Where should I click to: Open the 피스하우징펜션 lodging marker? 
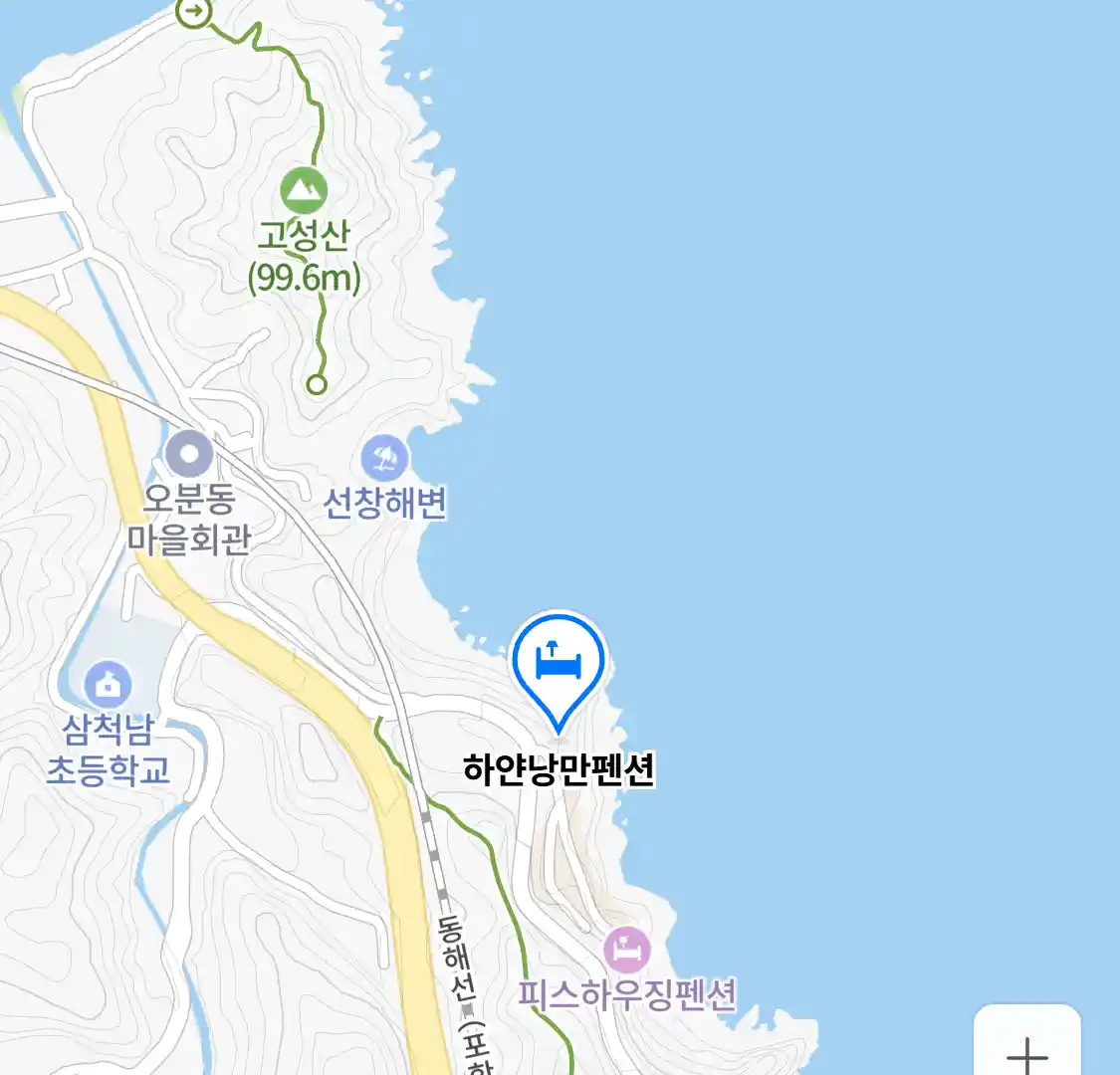626,951
